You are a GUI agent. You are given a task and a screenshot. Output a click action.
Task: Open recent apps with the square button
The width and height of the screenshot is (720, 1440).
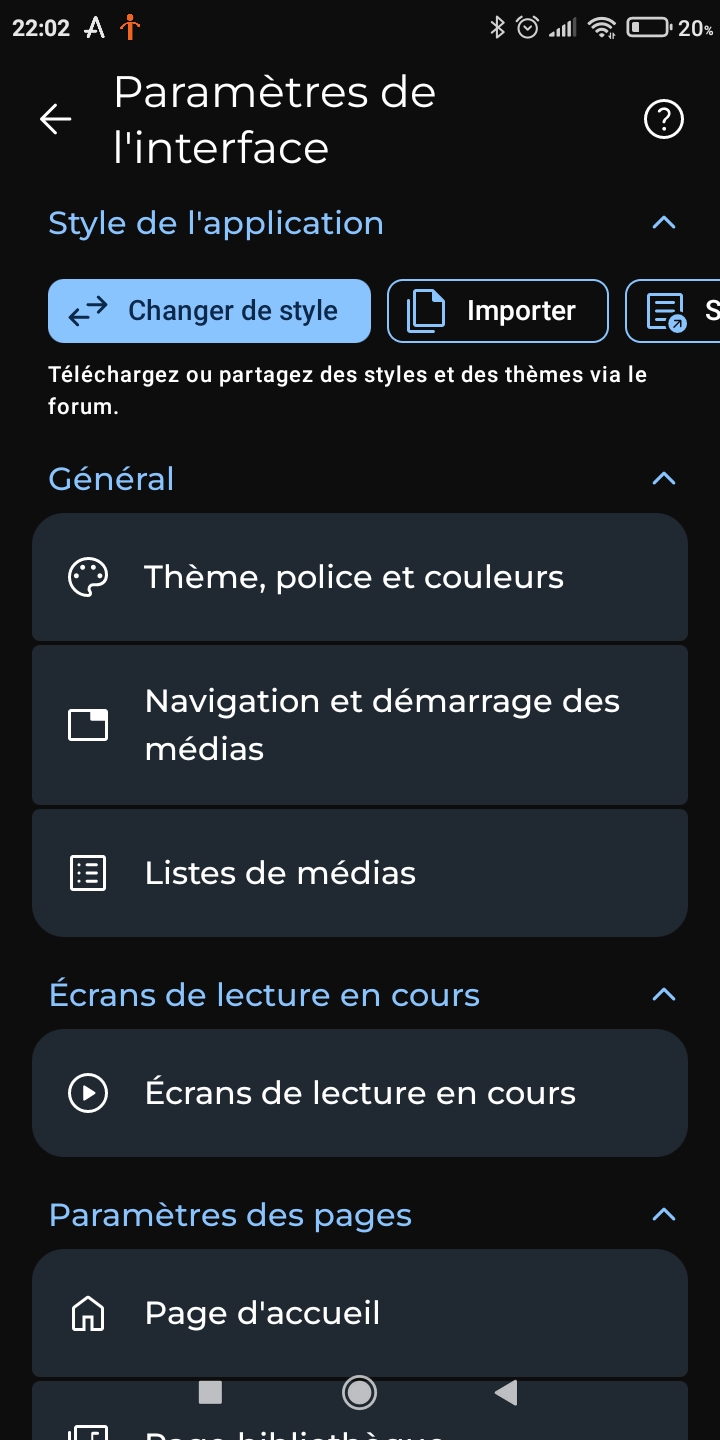point(210,1392)
